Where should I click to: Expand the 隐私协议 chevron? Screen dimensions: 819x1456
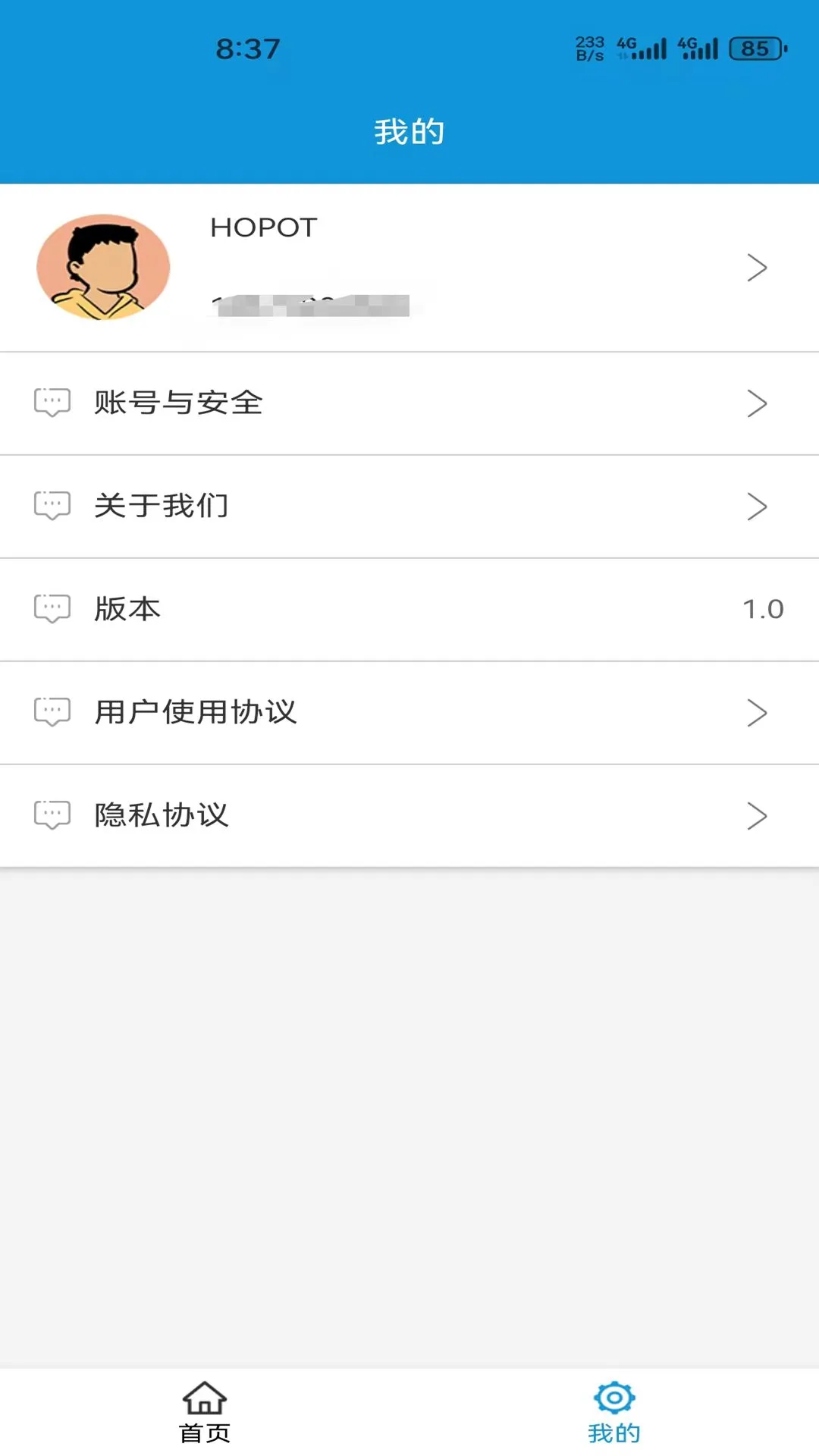click(x=757, y=815)
